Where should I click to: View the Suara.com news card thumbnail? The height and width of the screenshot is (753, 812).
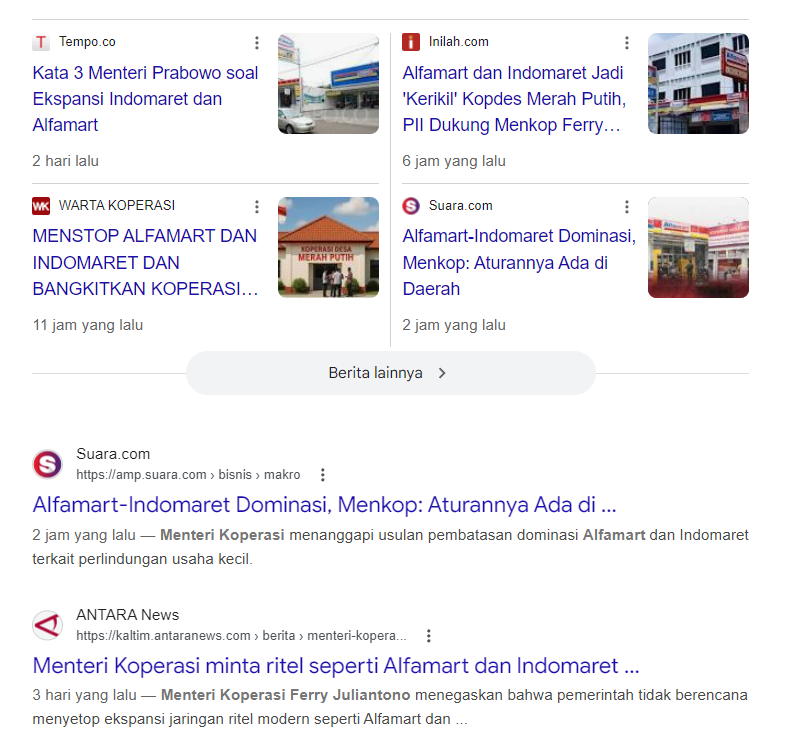tap(698, 247)
